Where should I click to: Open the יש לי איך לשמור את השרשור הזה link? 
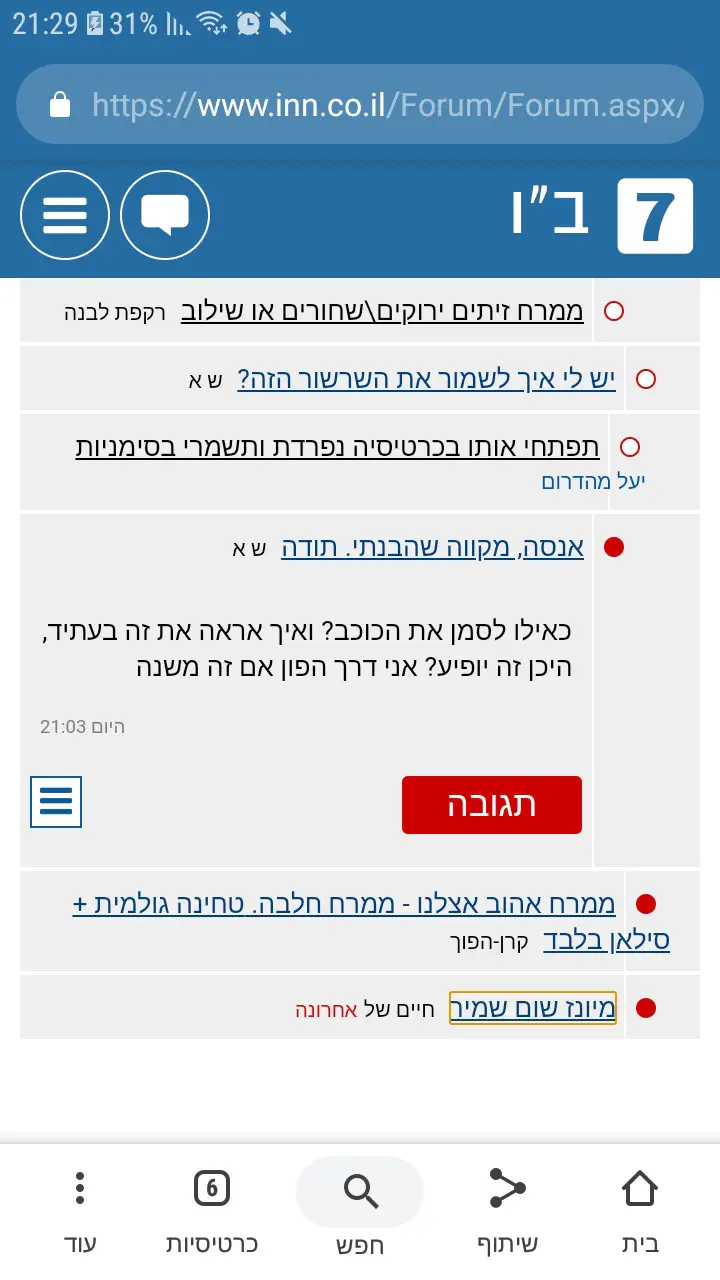point(426,379)
